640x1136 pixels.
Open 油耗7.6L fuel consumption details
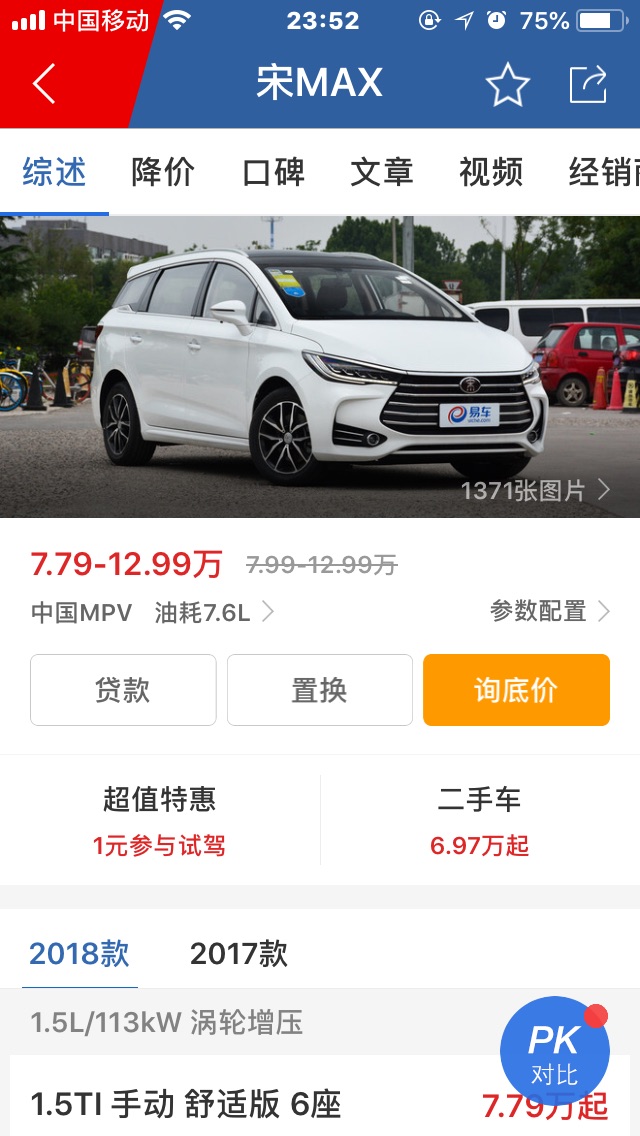point(213,612)
